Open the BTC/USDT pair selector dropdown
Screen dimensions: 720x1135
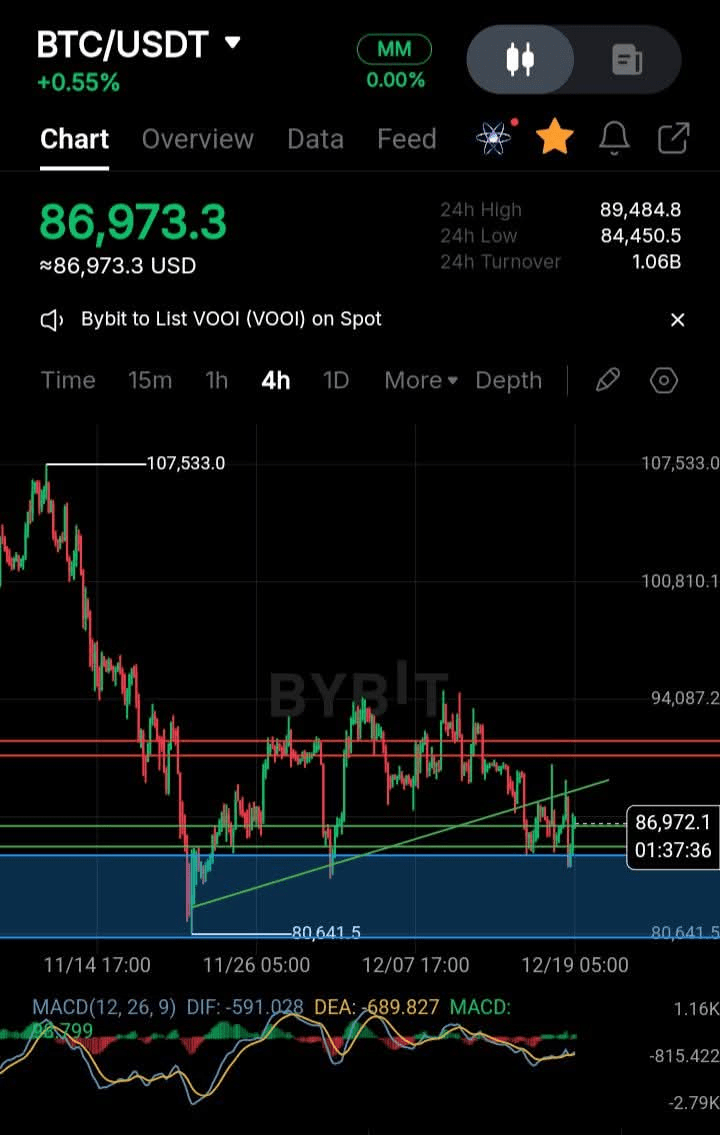(x=232, y=43)
